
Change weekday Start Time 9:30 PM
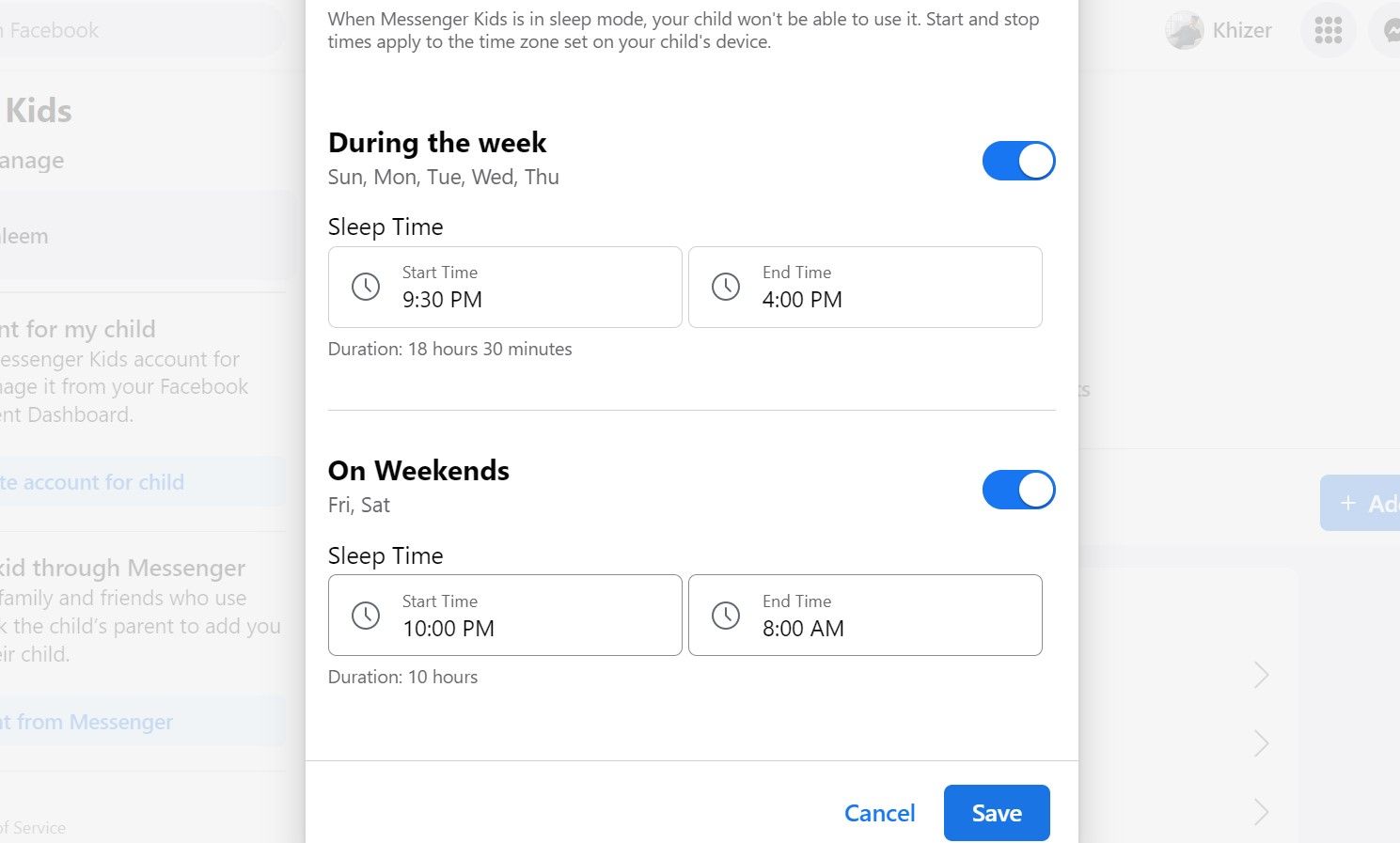pos(505,288)
